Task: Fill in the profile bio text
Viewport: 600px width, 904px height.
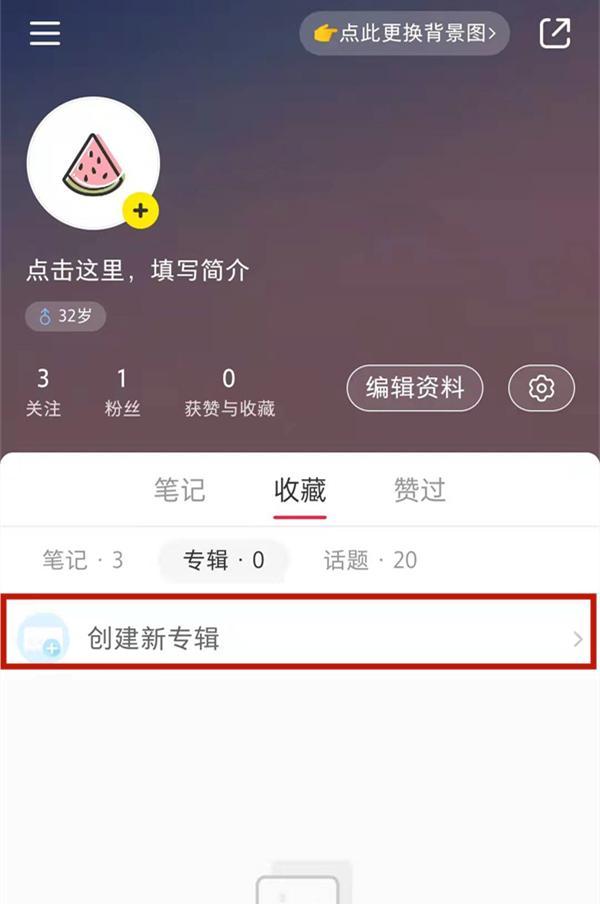Action: (x=138, y=270)
